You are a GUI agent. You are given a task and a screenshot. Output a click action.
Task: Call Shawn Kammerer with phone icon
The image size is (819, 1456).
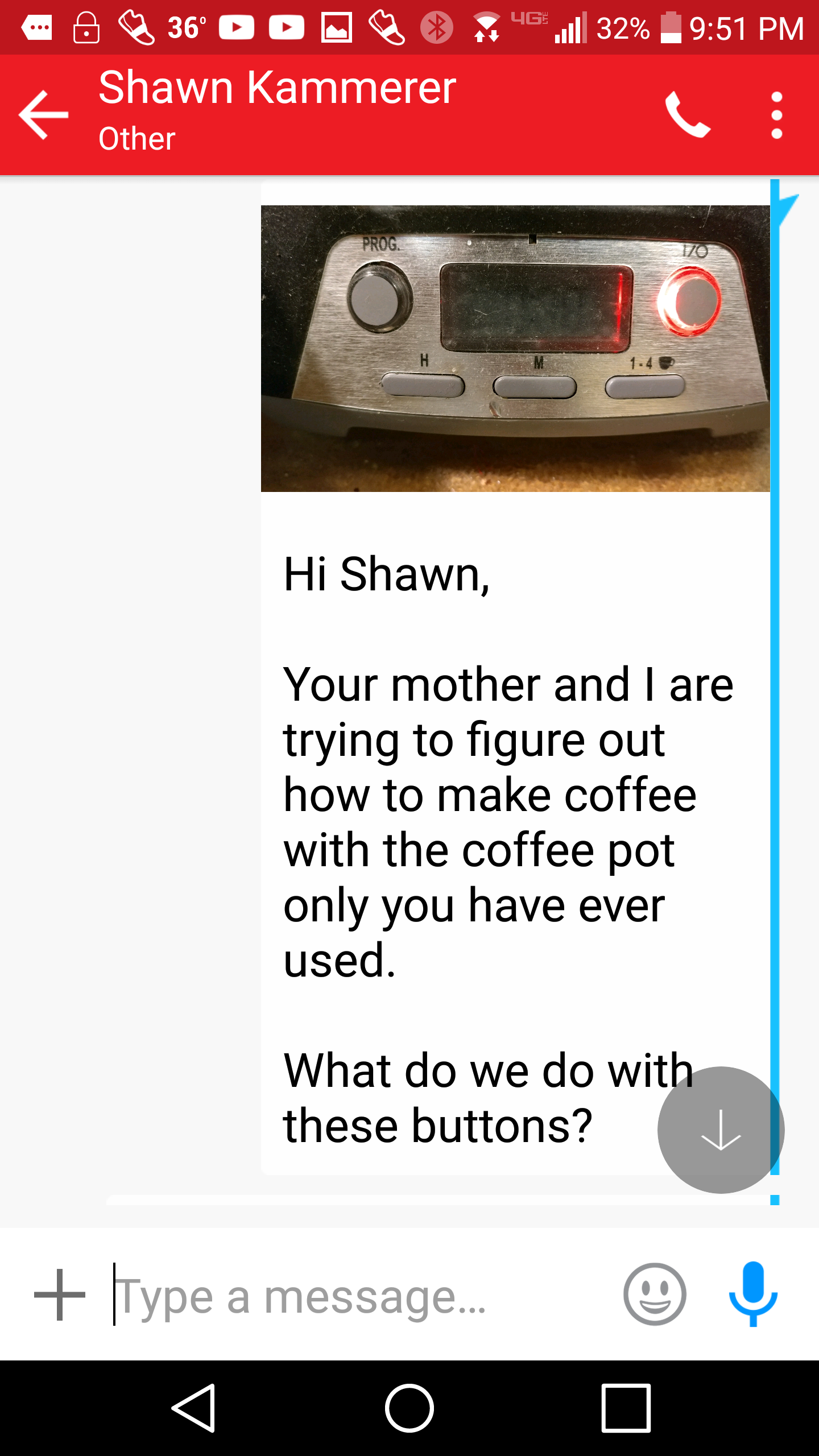coord(688,115)
